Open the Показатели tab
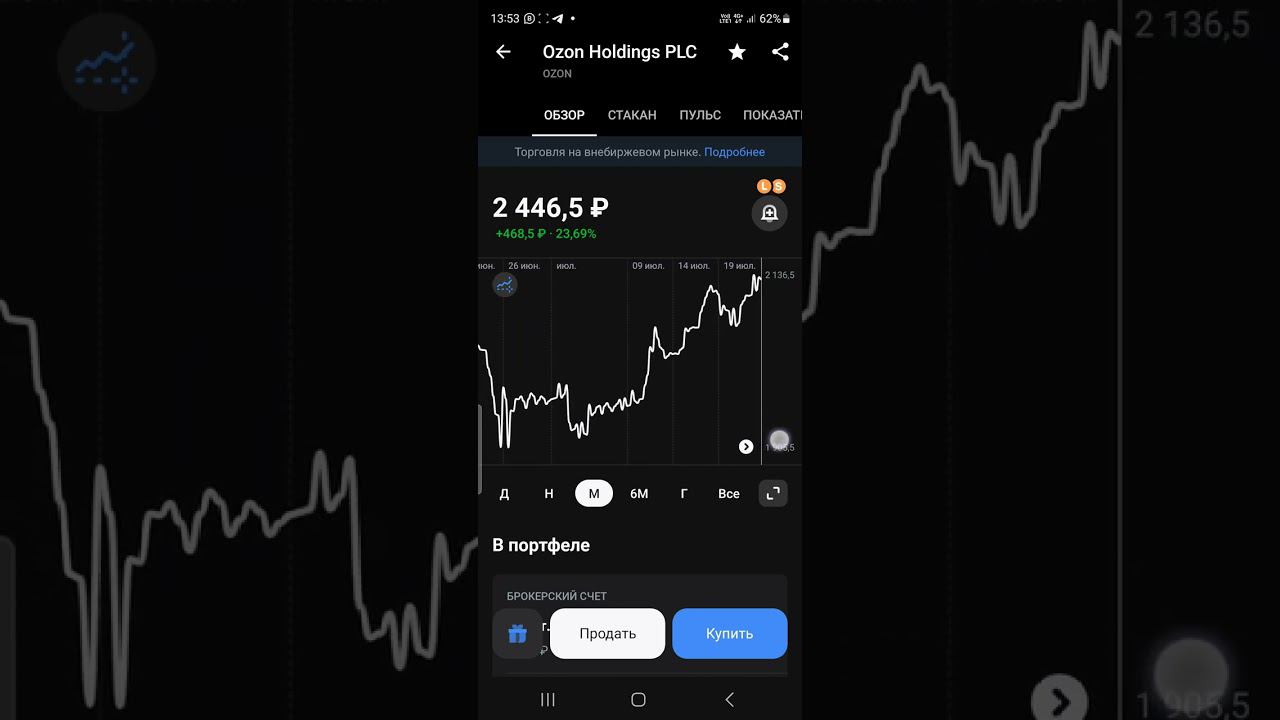The image size is (1280, 720). [x=772, y=115]
